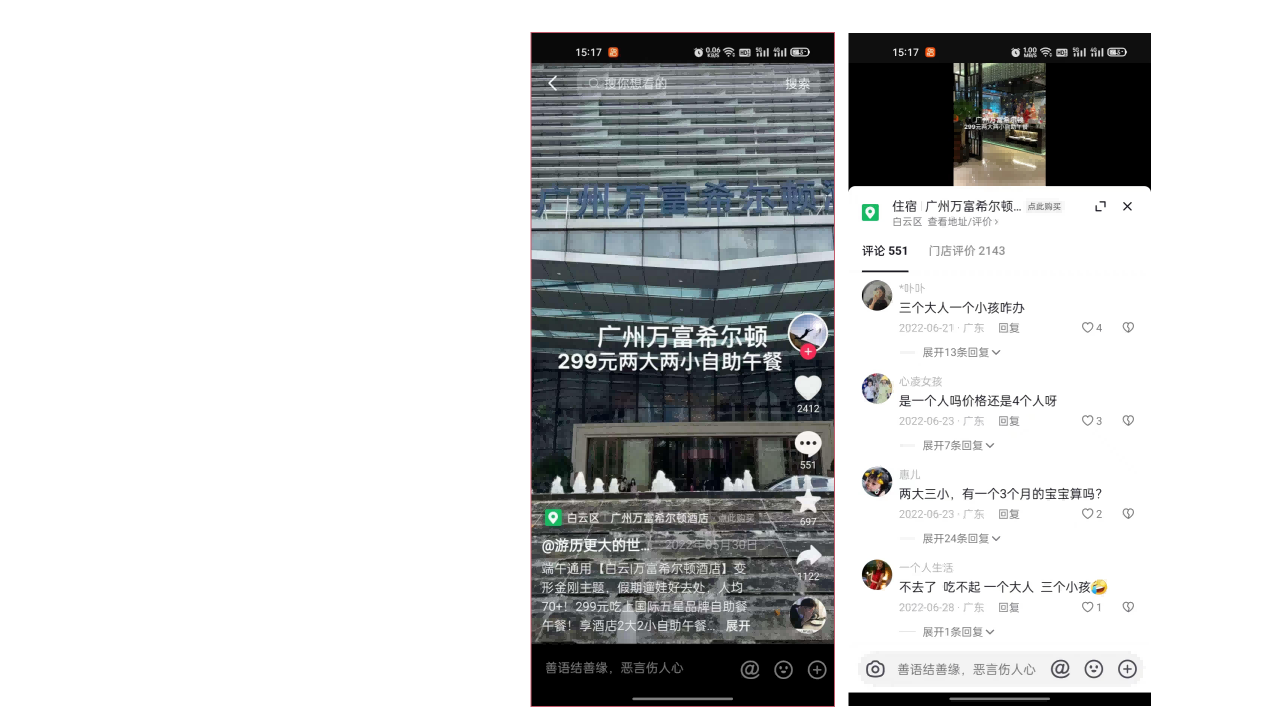Favorite the video using the star icon
The width and height of the screenshot is (1280, 720).
pyautogui.click(x=808, y=500)
